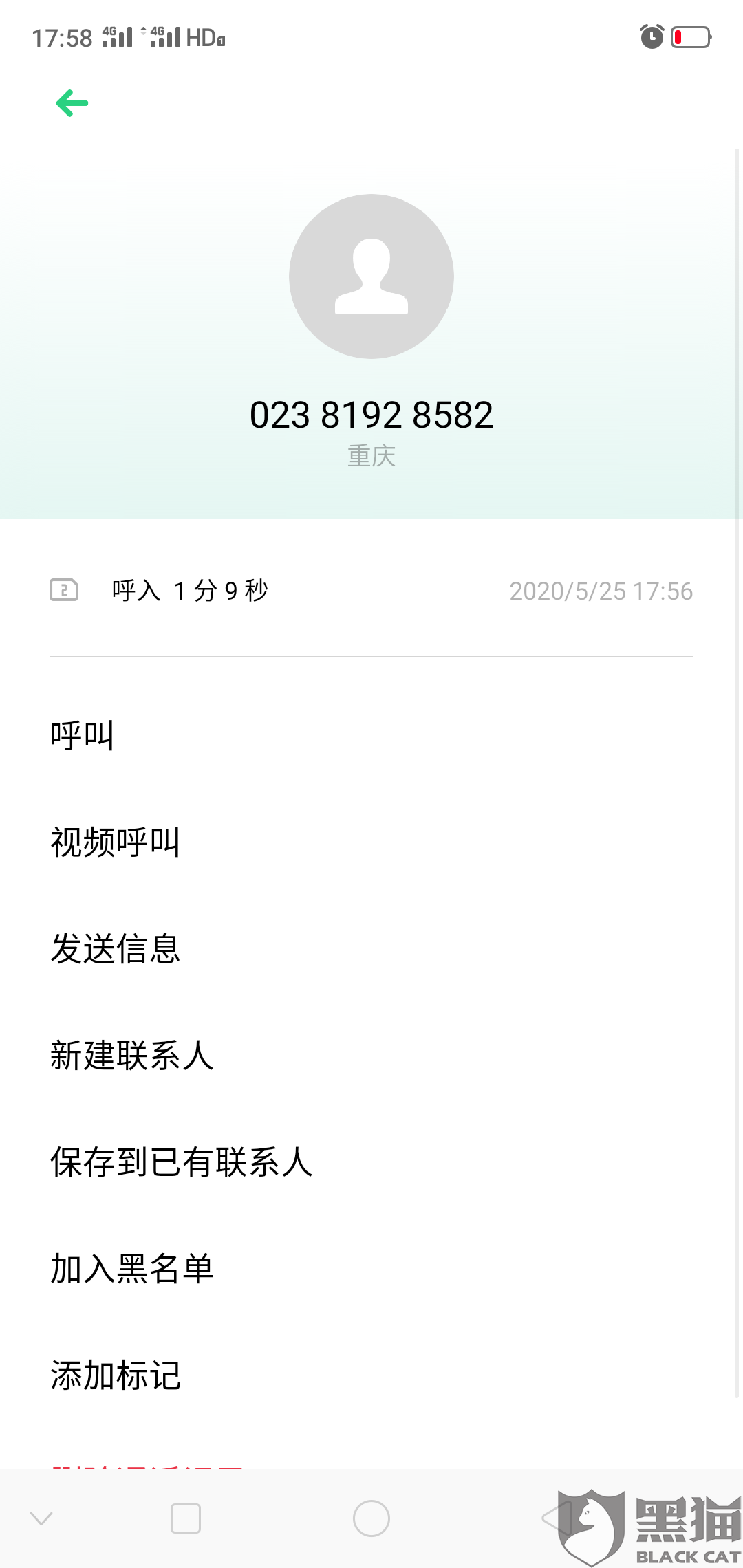Image resolution: width=743 pixels, height=1568 pixels.
Task: Select 发送信息 to send a message
Action: 115,948
